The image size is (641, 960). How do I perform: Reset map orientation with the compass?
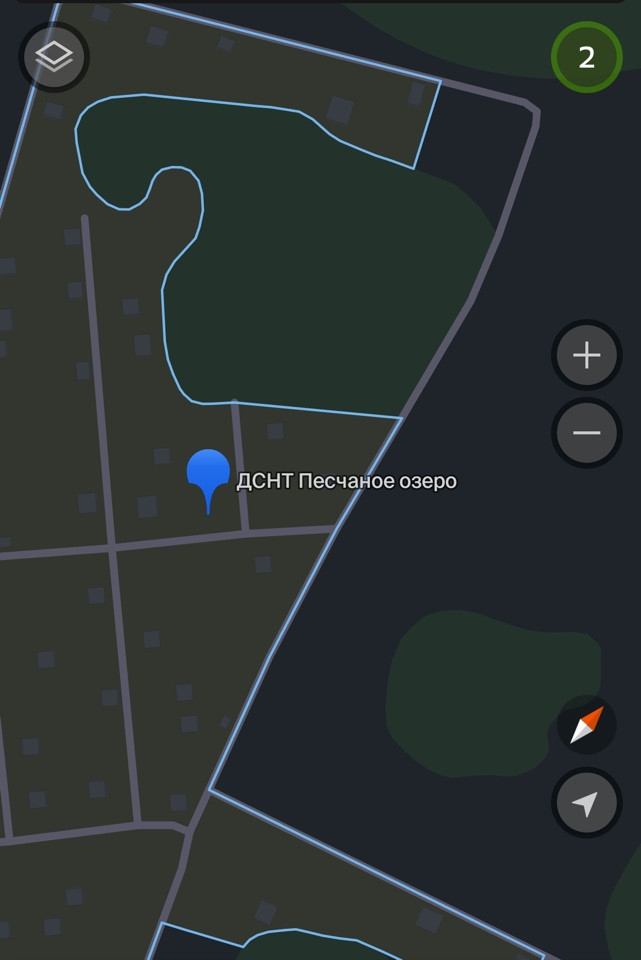pos(586,725)
